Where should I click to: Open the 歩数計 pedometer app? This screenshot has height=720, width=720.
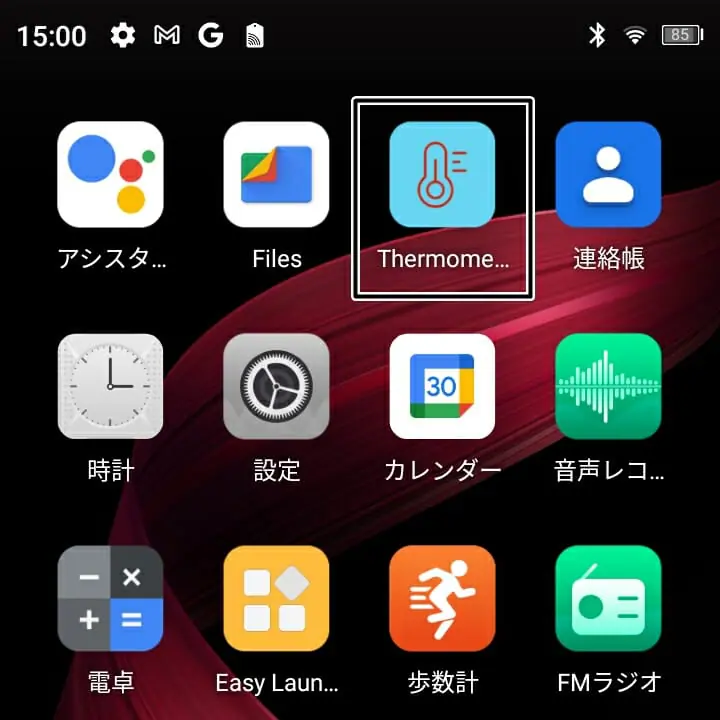point(442,599)
